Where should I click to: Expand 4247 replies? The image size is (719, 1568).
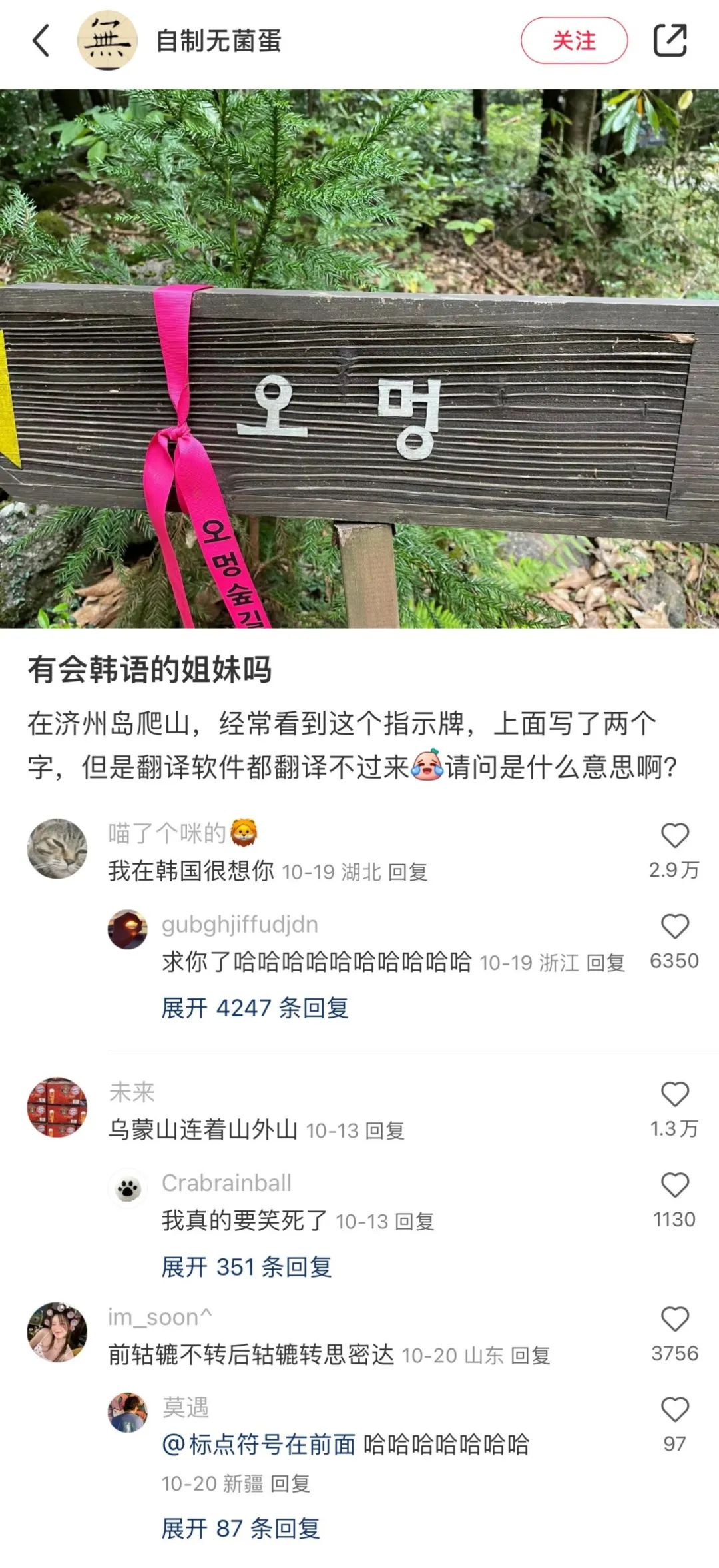255,1008
